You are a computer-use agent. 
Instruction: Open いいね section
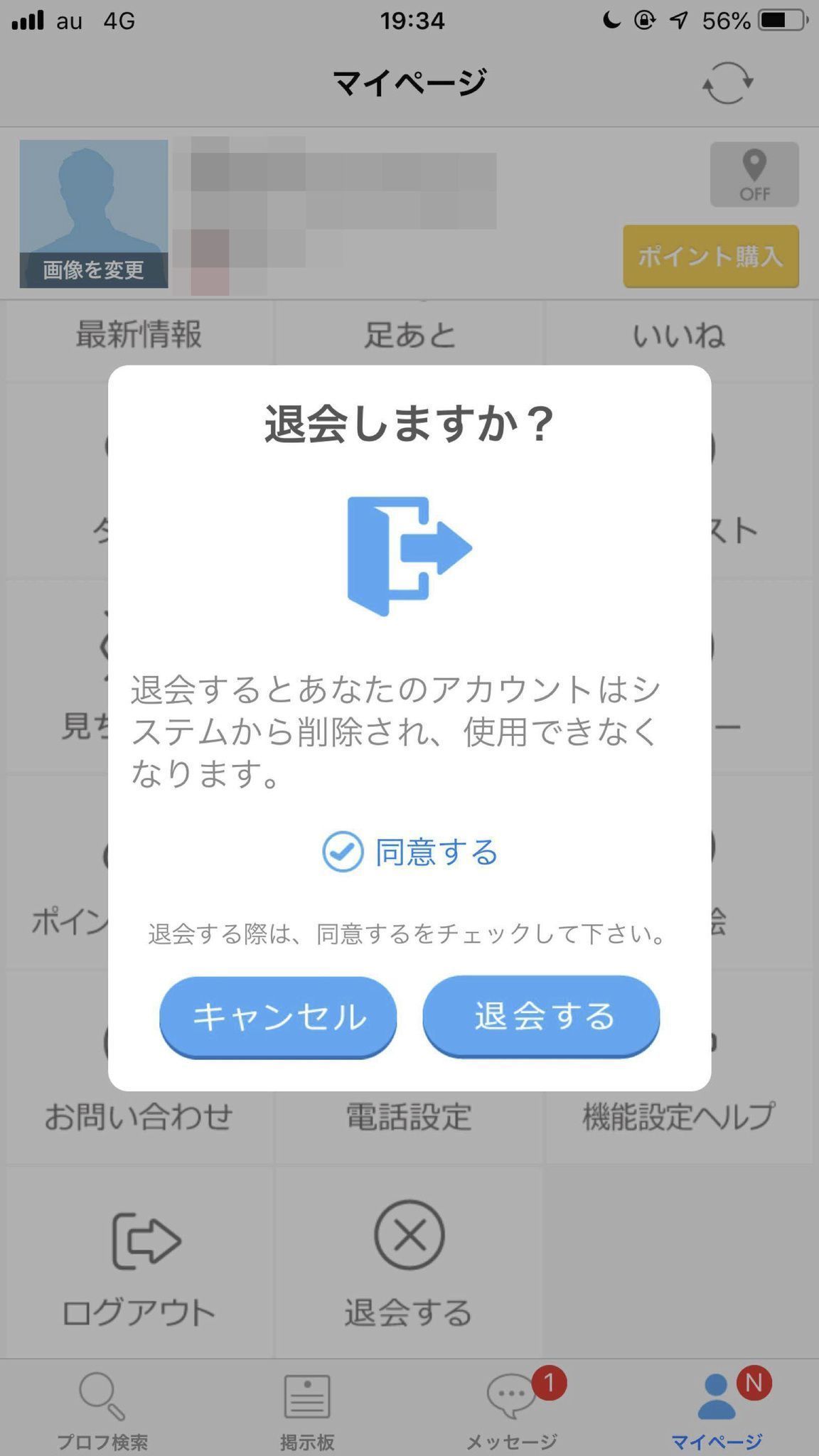coord(680,334)
